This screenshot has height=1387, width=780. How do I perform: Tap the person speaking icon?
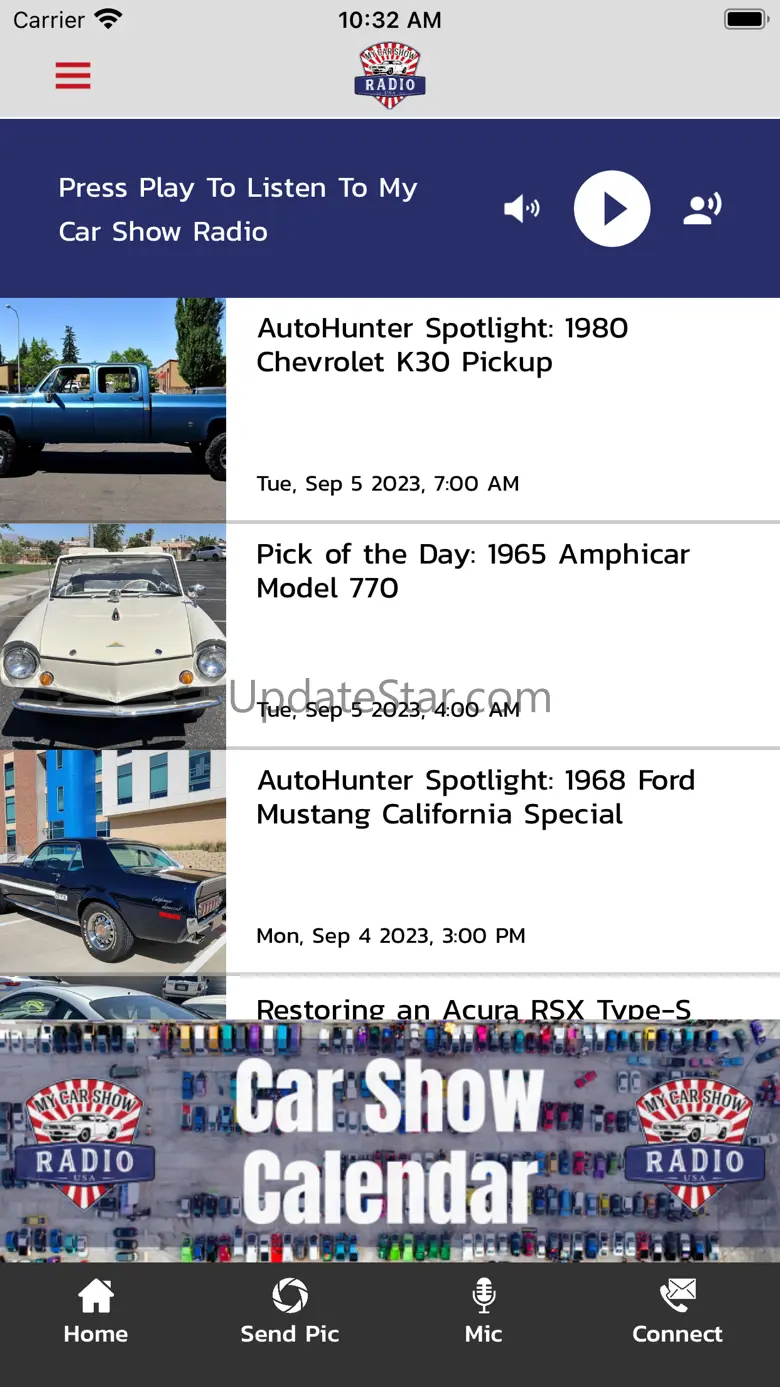point(702,209)
